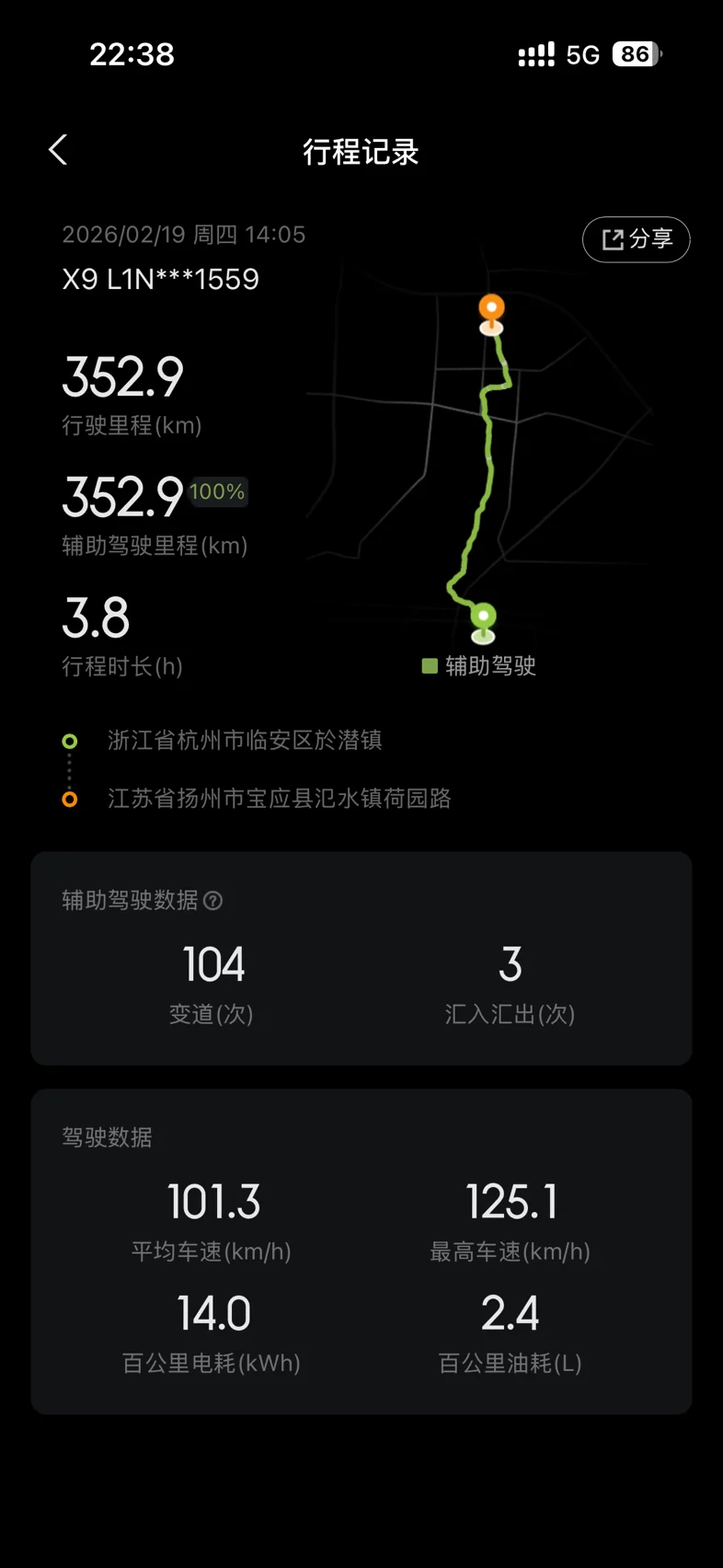
Task: Share this trip with the 分享 button
Action: [x=636, y=239]
